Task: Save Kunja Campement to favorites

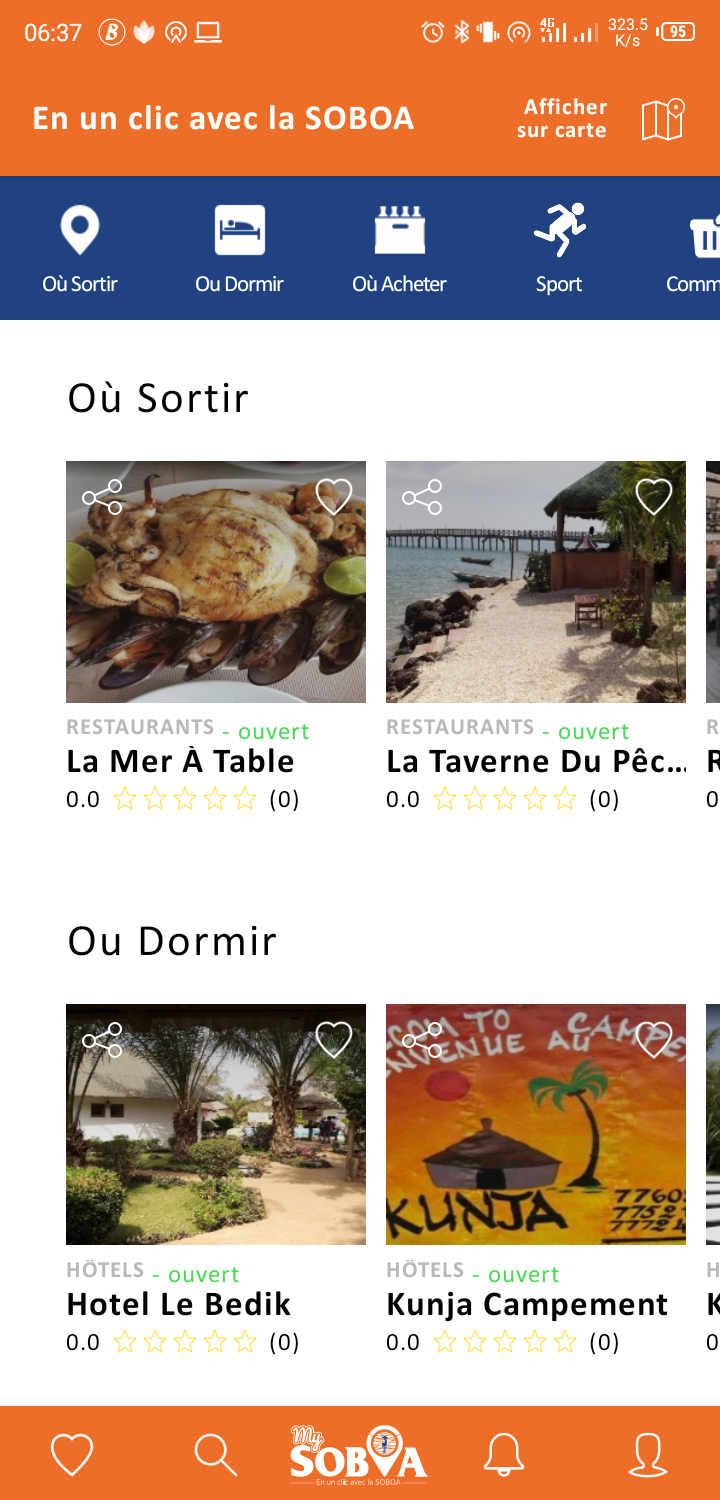Action: click(653, 1040)
